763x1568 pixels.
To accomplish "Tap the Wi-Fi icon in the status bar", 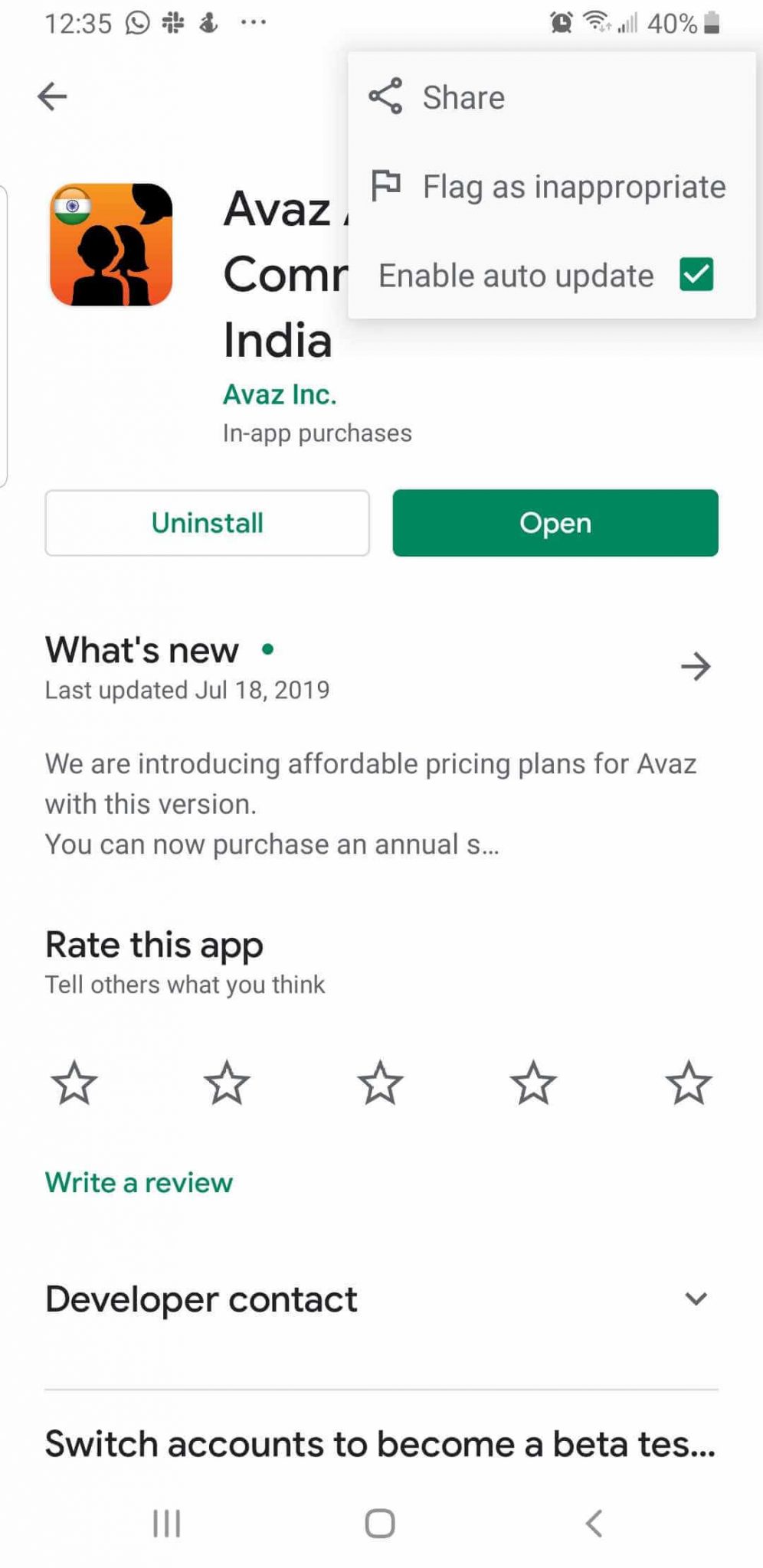I will (596, 21).
